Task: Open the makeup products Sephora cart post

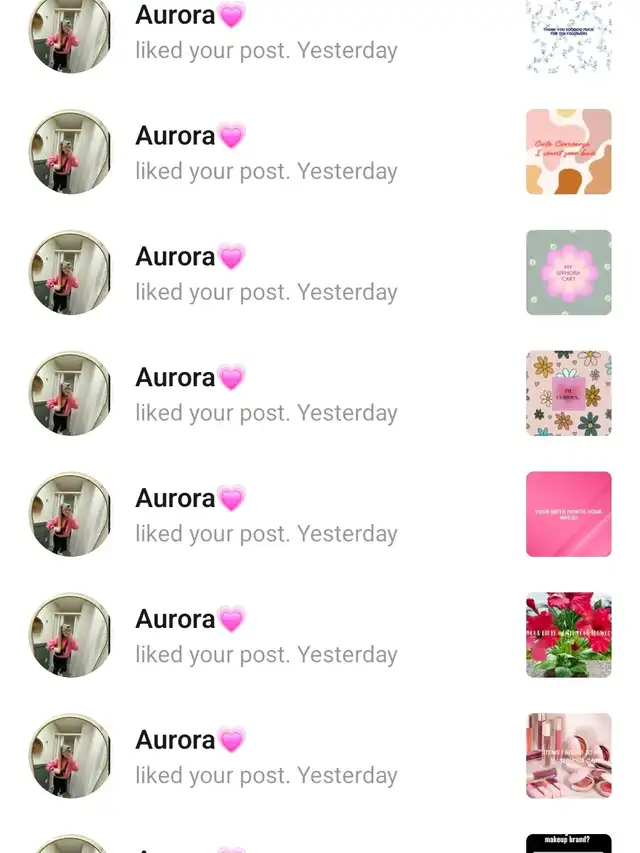Action: pos(568,755)
